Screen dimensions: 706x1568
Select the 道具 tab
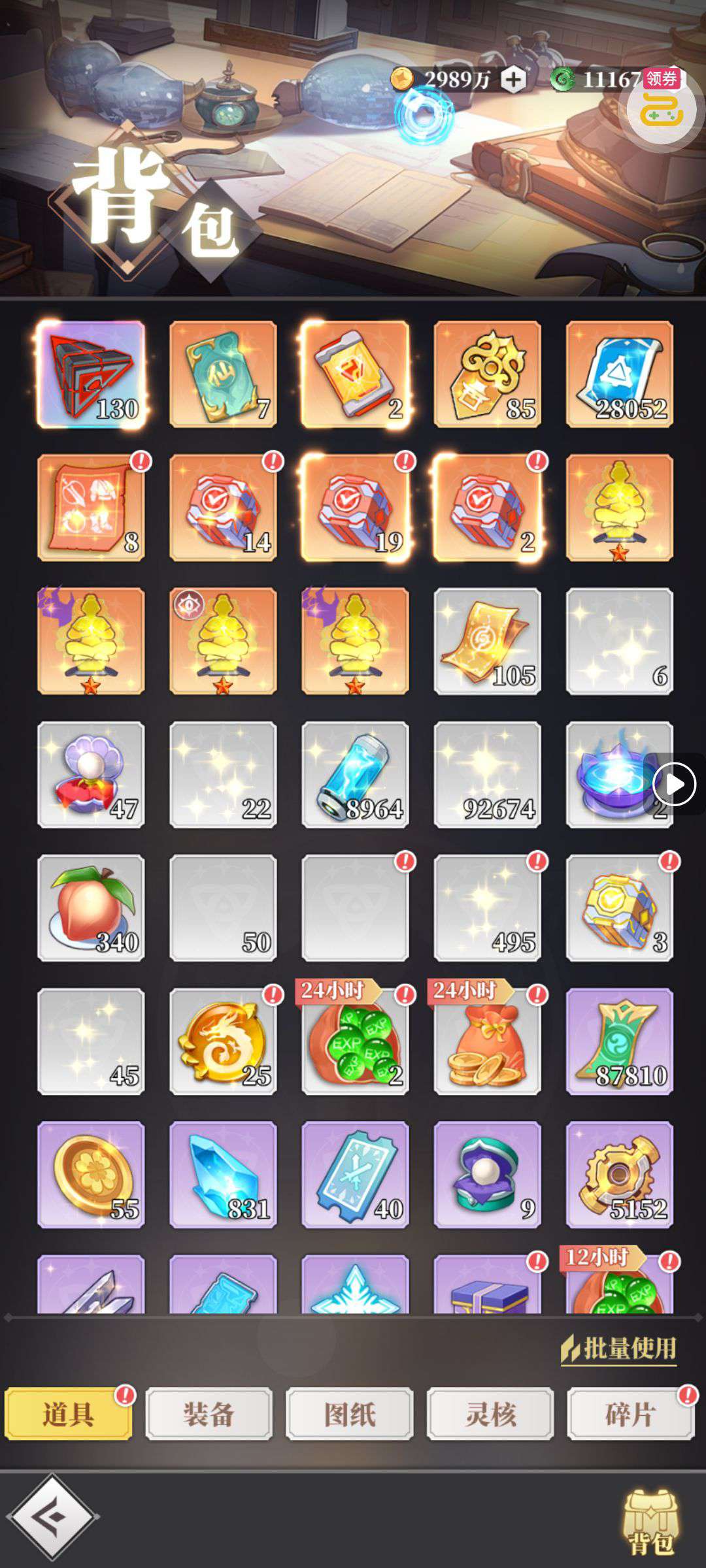(68, 1414)
